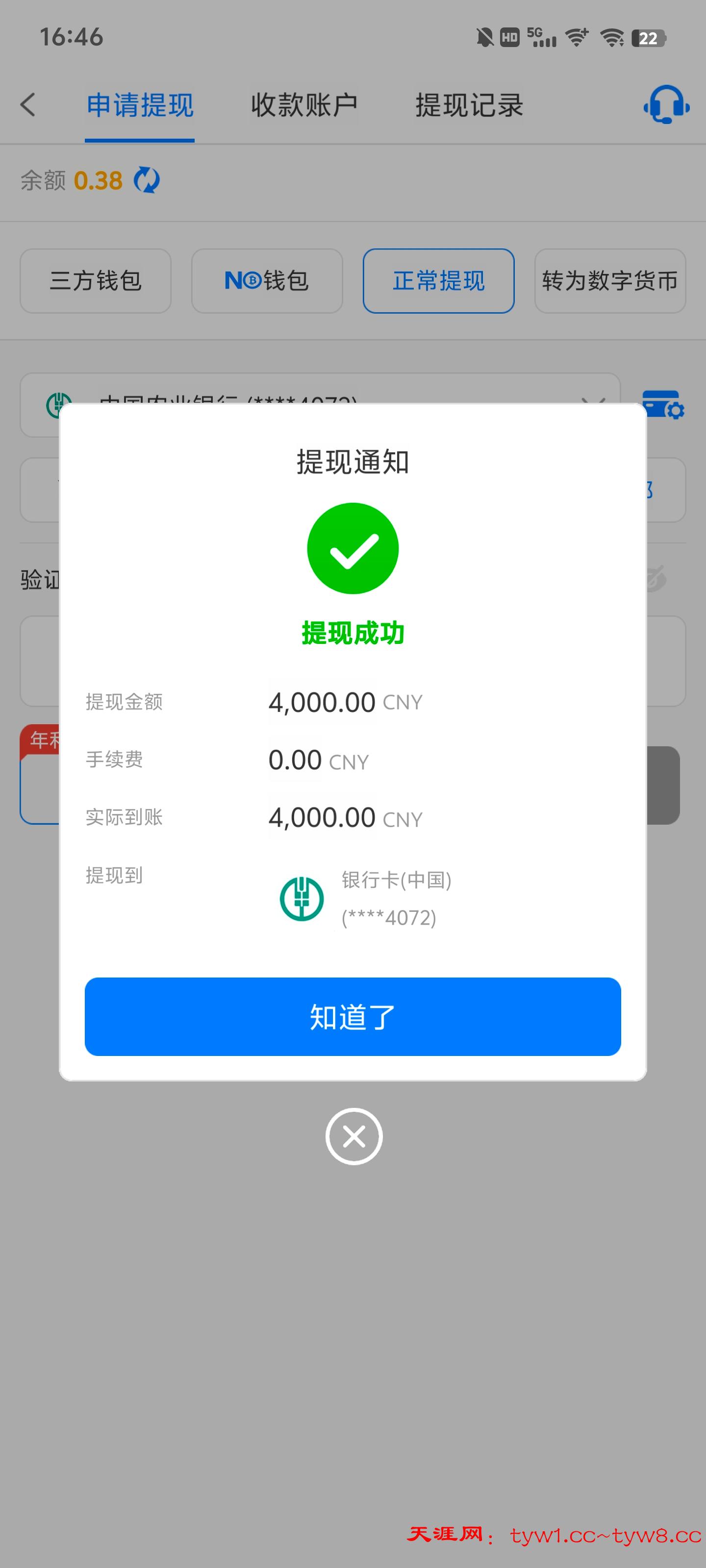
Task: Select the 正常提现 option
Action: click(x=439, y=281)
